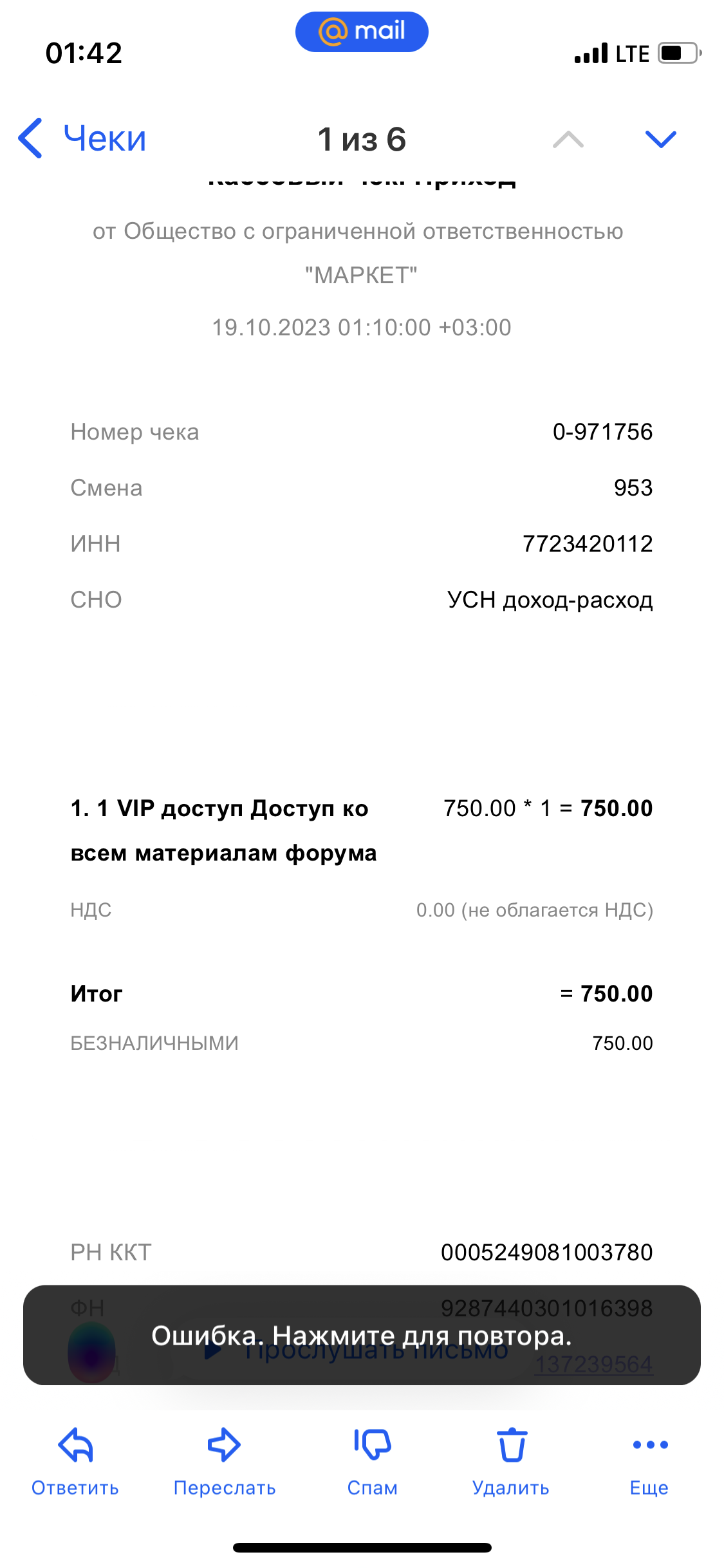Mark the message as Спам
The image size is (724, 1568).
point(373,1462)
